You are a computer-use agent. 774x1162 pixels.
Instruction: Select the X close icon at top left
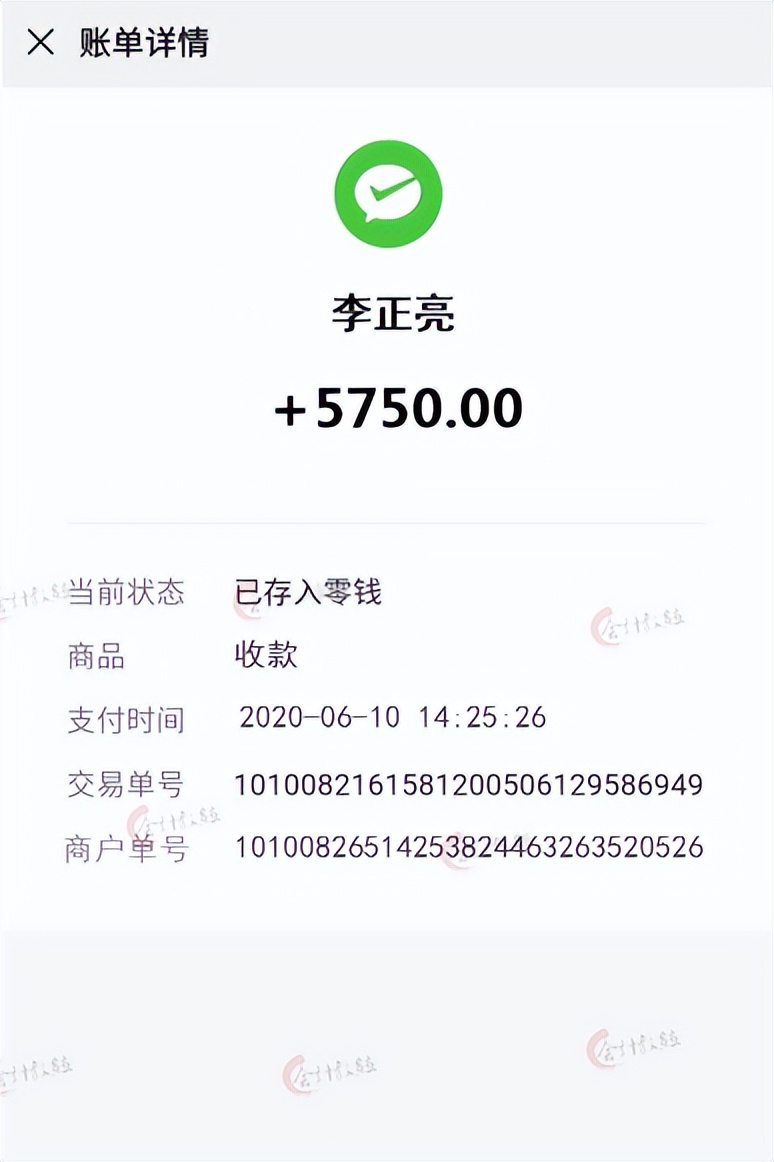click(x=39, y=42)
